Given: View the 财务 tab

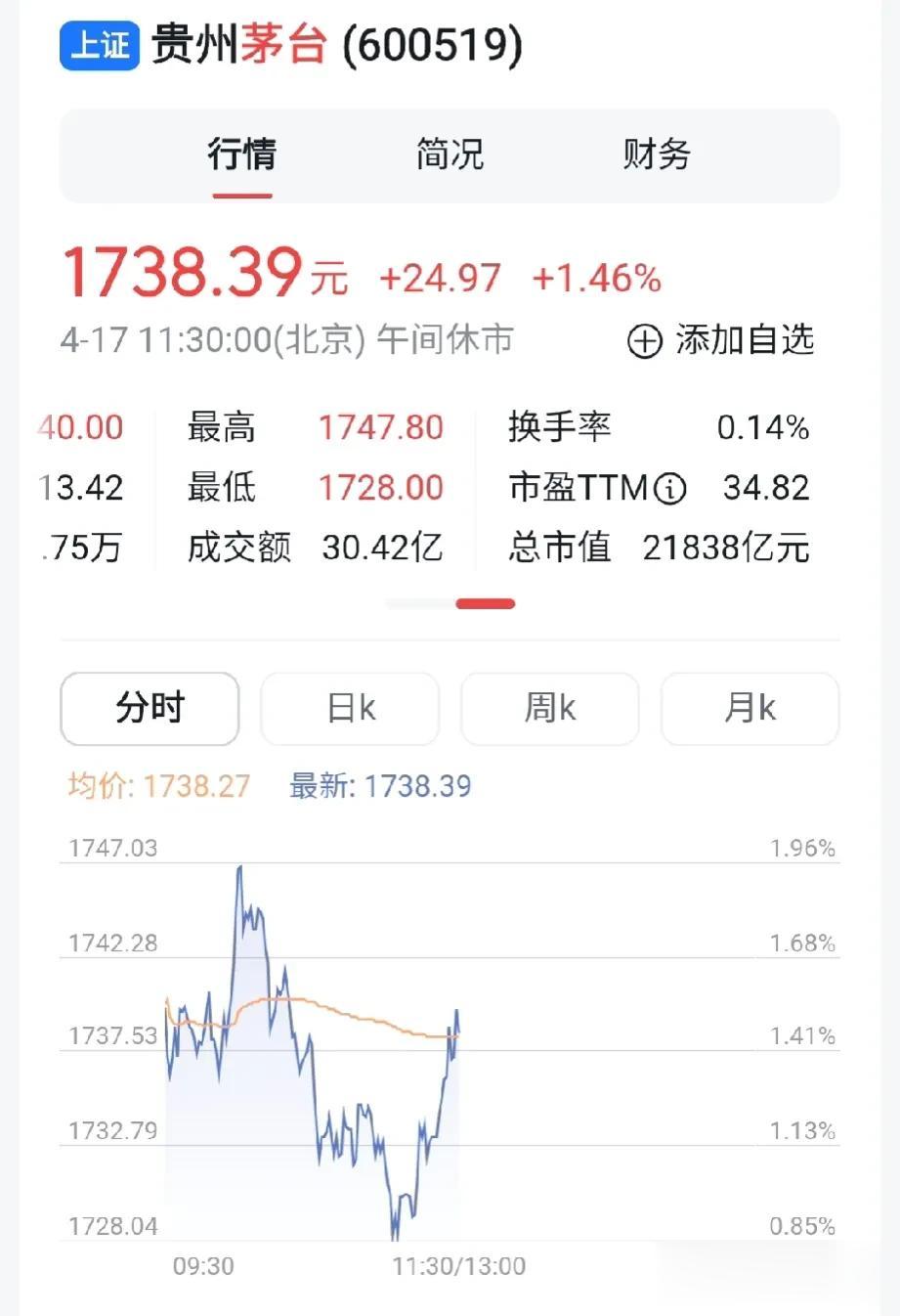Looking at the screenshot, I should tap(657, 155).
